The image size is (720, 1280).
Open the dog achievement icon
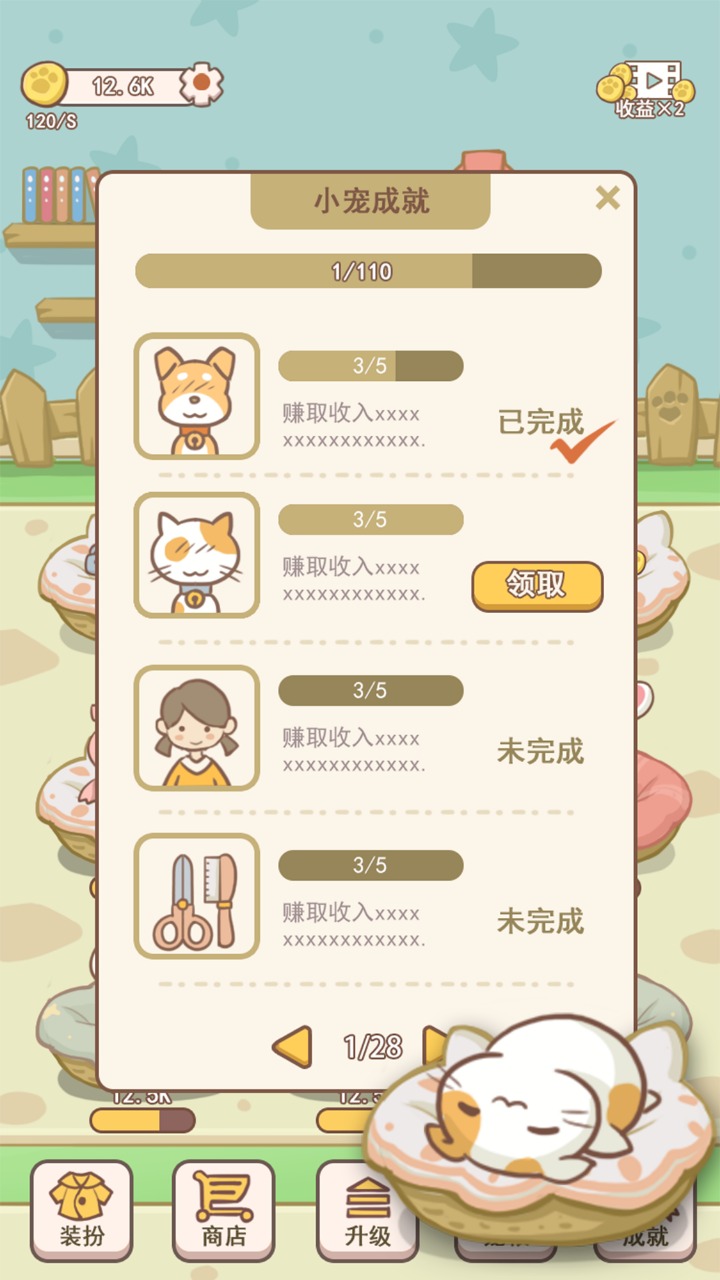click(196, 396)
